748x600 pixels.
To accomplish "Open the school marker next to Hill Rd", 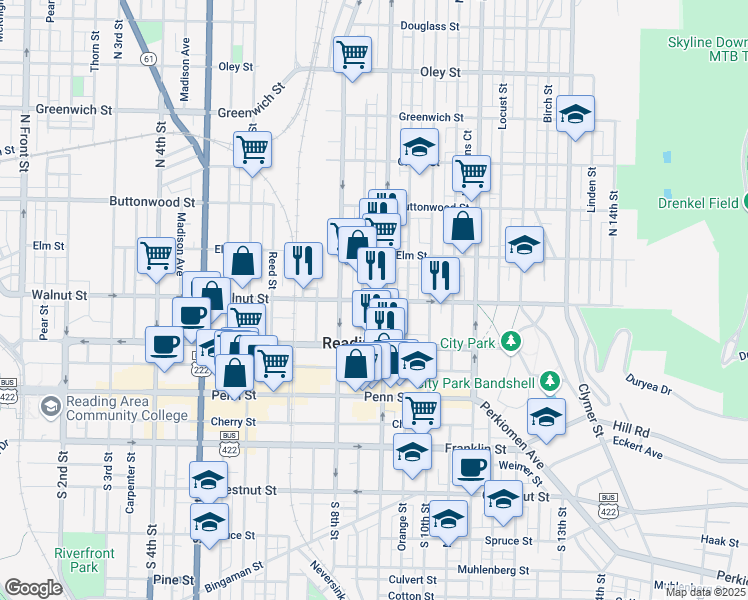I will tap(547, 421).
